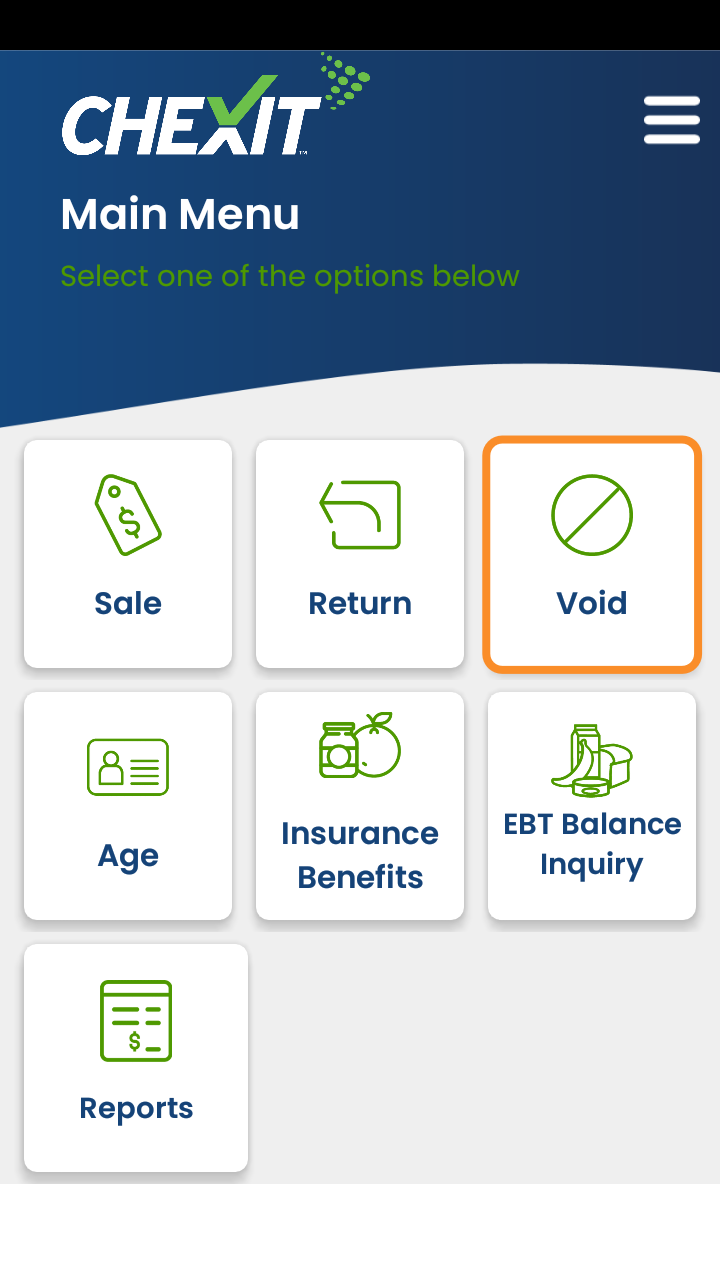
Task: Open the hamburger menu
Action: click(x=671, y=121)
